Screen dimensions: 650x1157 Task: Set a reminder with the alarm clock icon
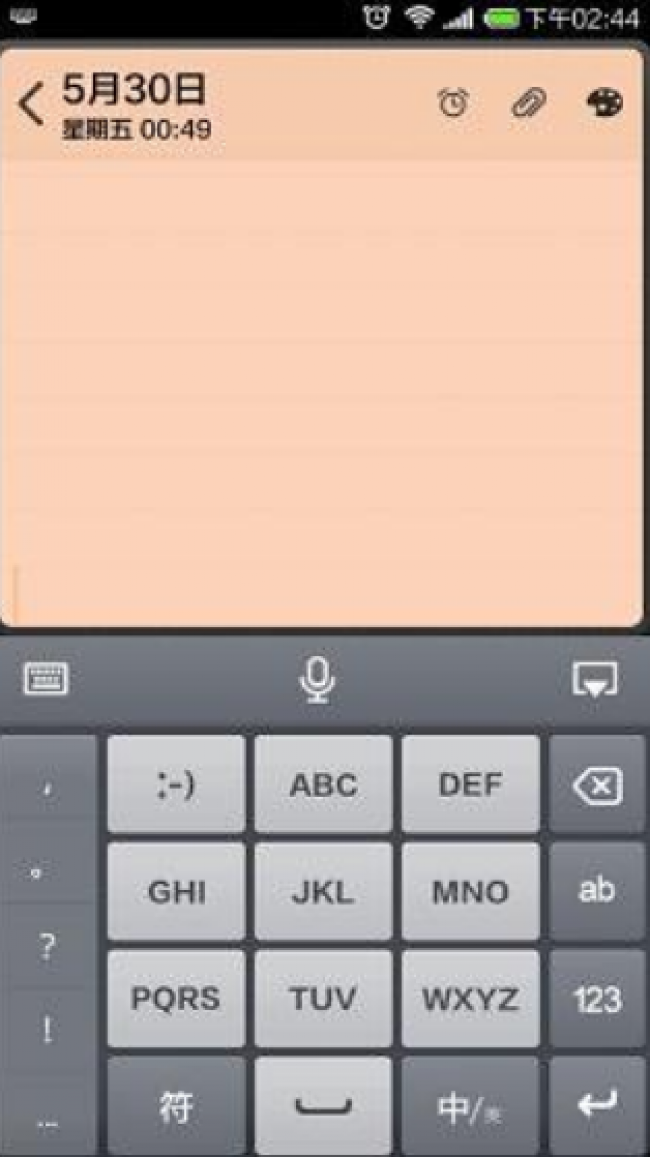(x=453, y=103)
